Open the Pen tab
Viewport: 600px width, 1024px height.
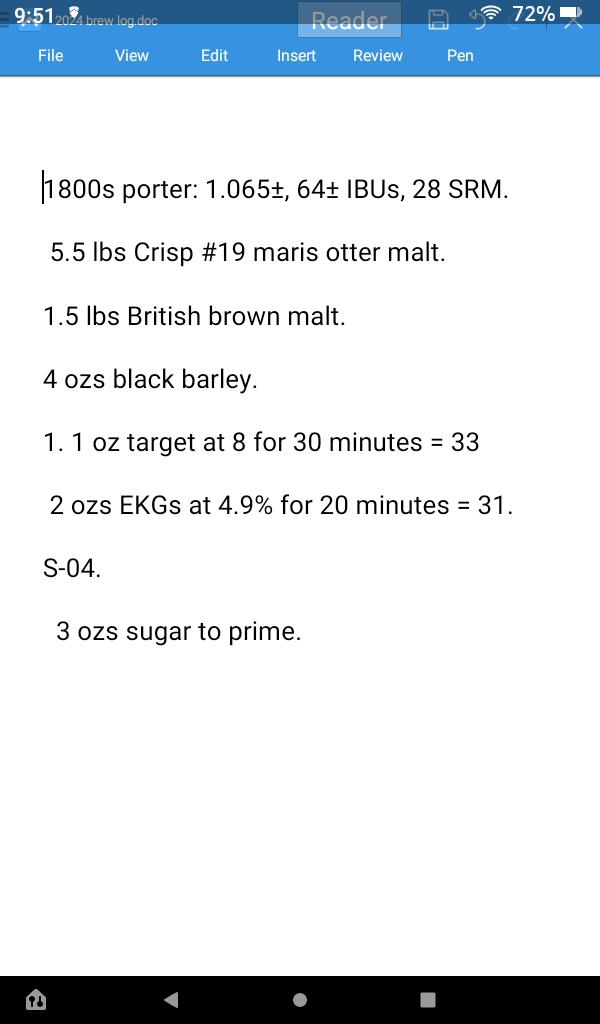point(460,56)
